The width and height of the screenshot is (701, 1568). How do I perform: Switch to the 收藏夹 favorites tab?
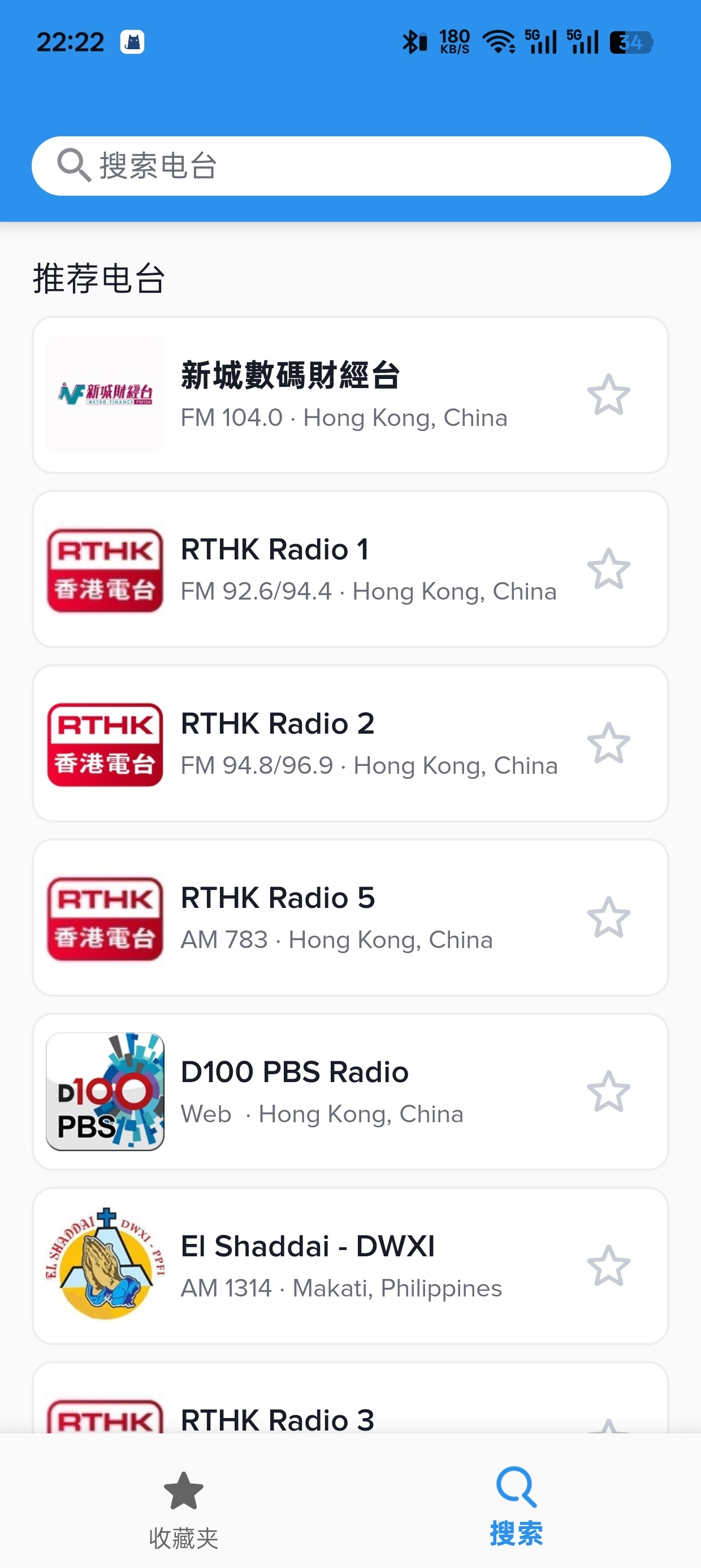[183, 1510]
